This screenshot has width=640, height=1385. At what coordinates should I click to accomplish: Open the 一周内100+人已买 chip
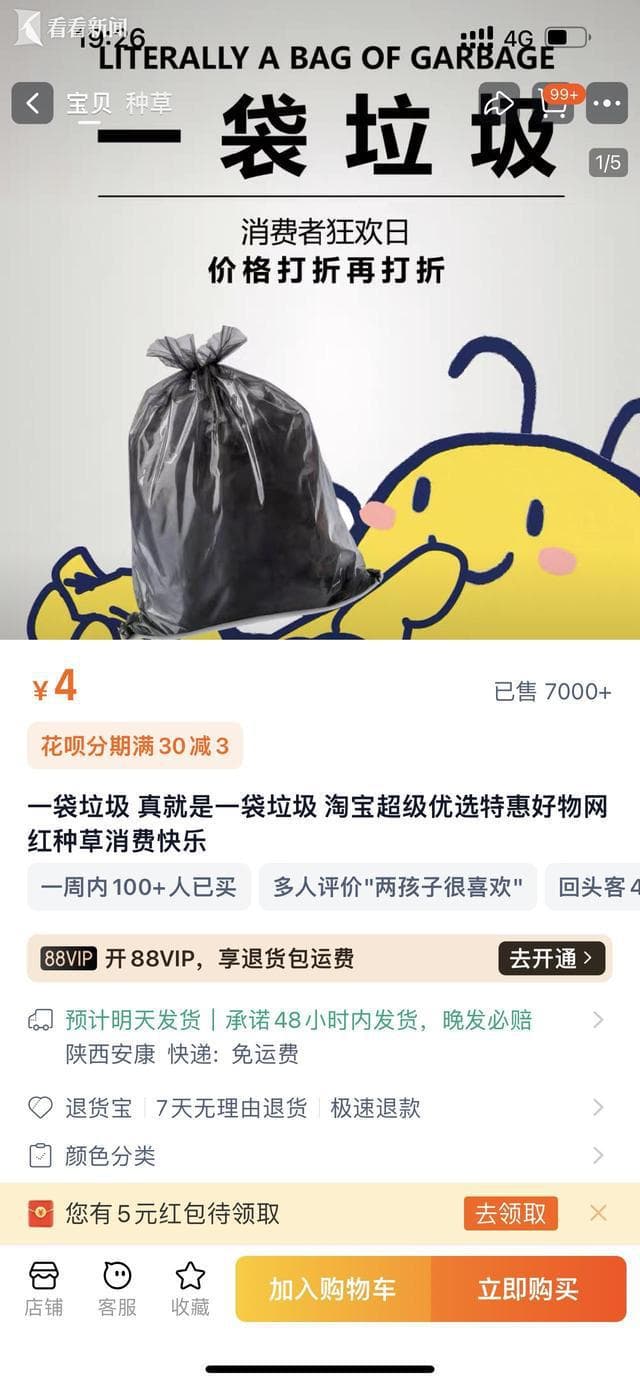138,887
